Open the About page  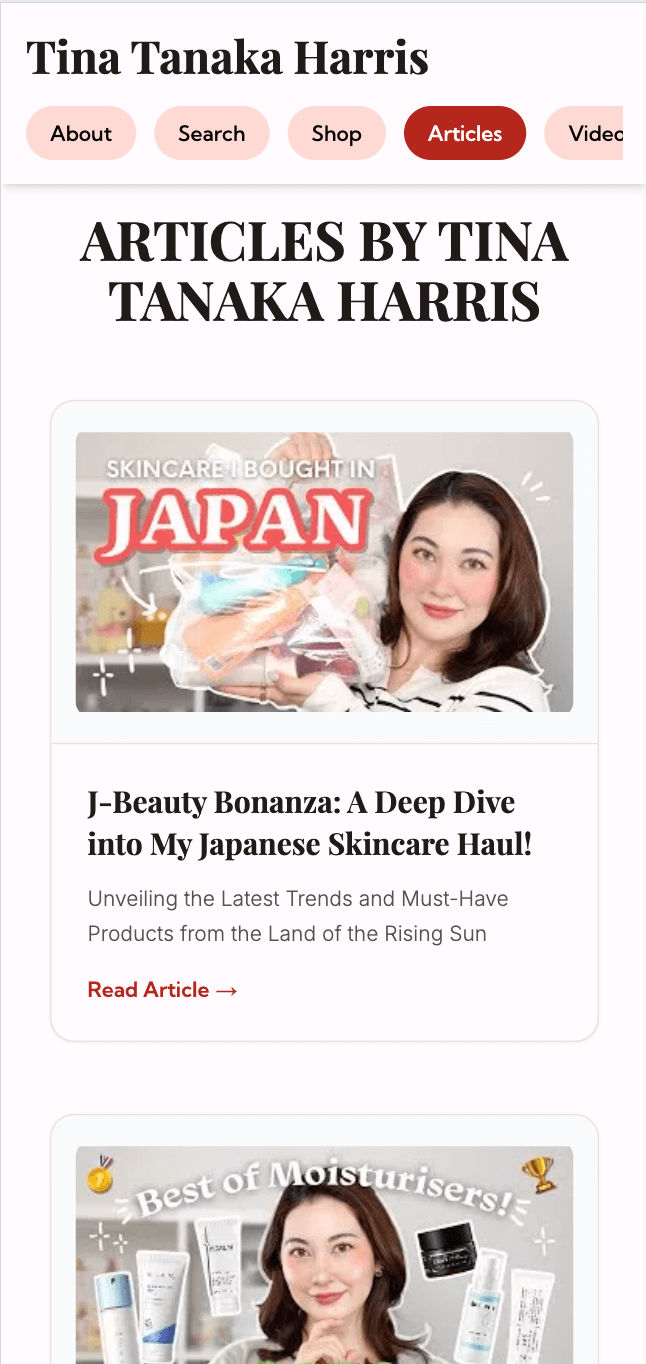81,133
